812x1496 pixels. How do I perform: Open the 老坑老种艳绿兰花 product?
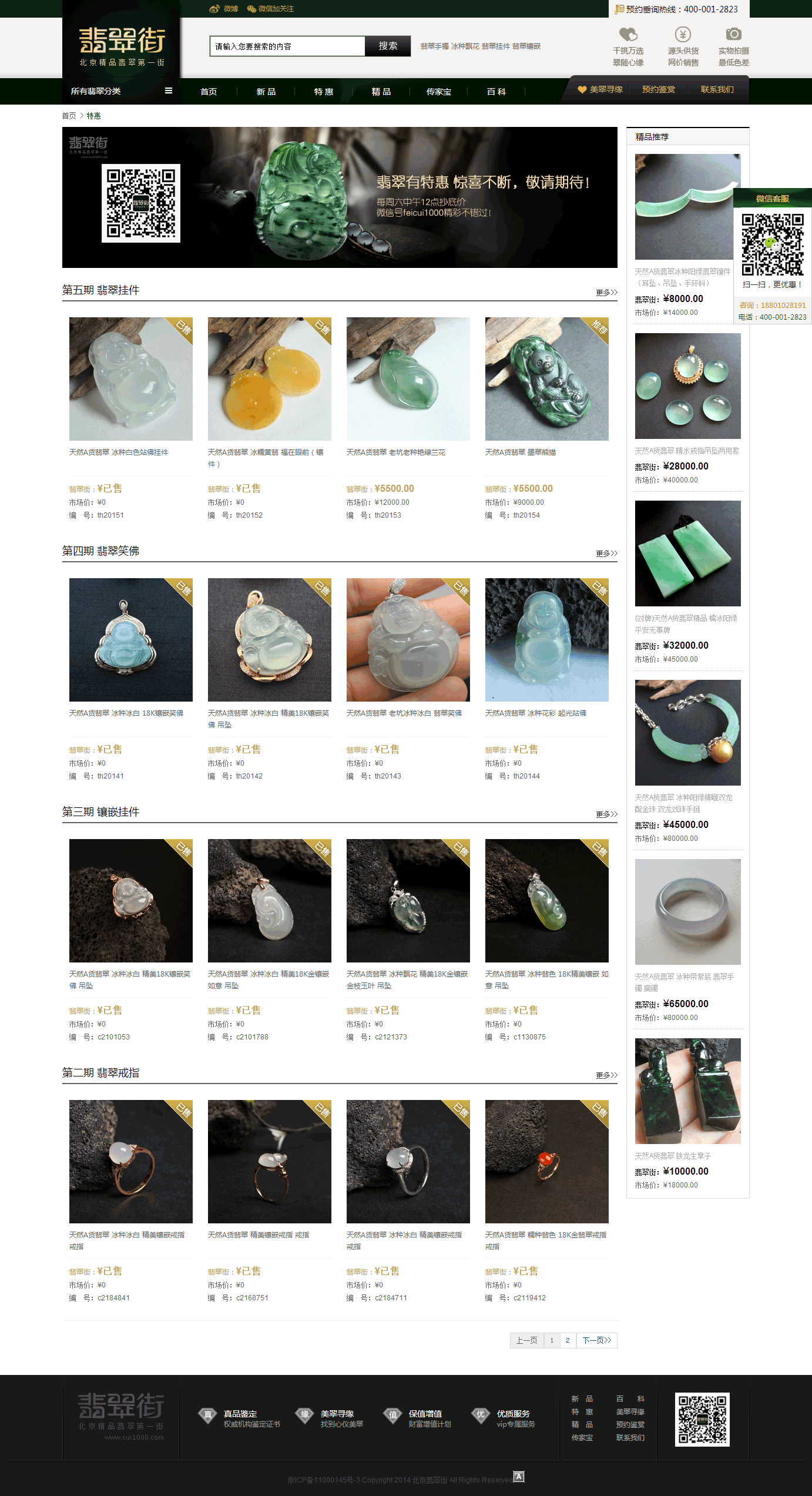pos(408,379)
